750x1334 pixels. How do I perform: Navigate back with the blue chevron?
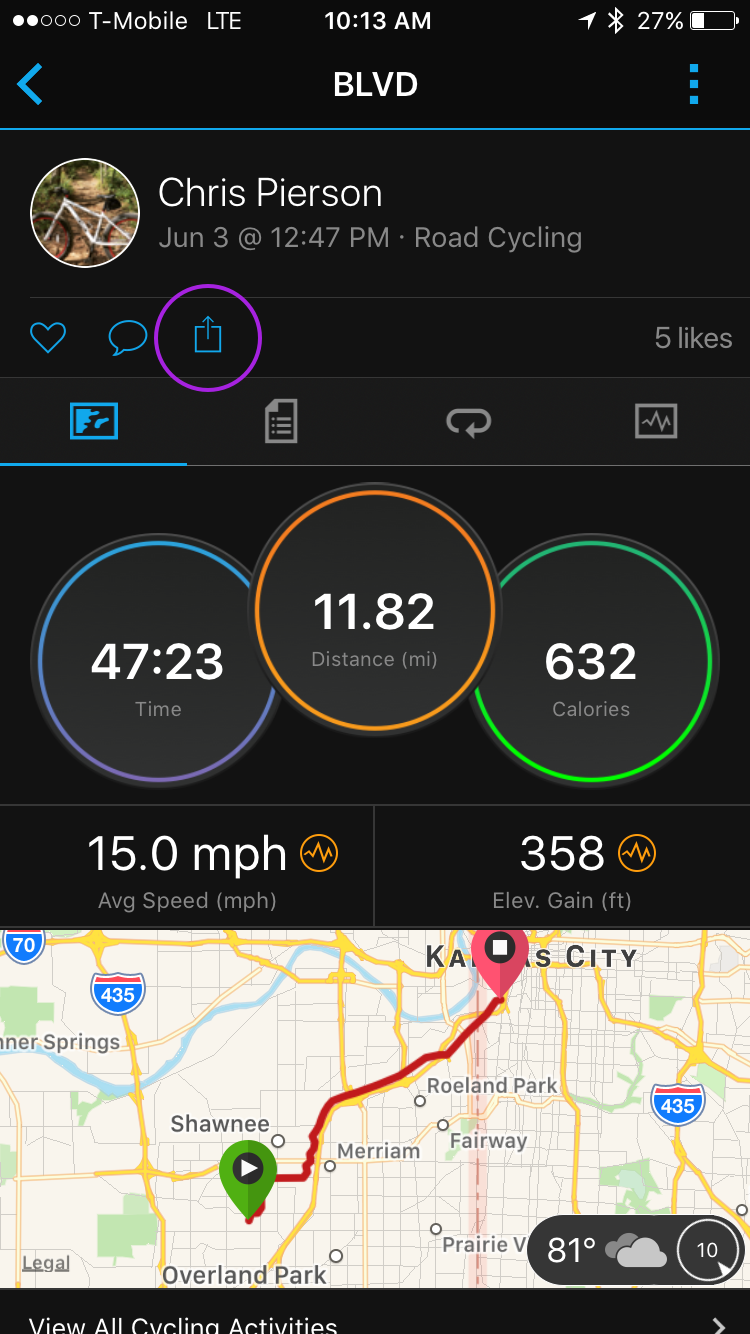(30, 85)
